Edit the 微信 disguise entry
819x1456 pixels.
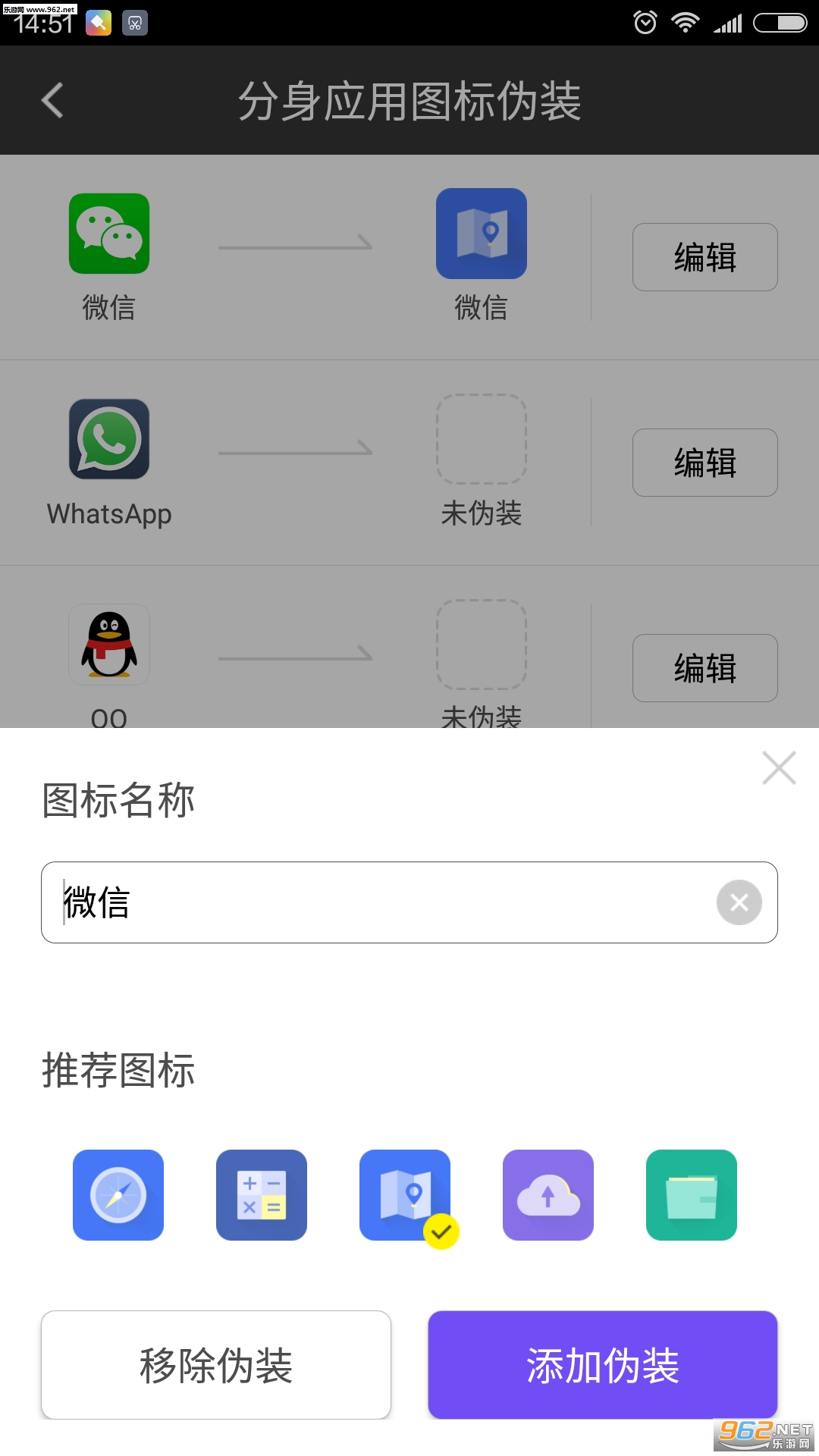coord(705,257)
